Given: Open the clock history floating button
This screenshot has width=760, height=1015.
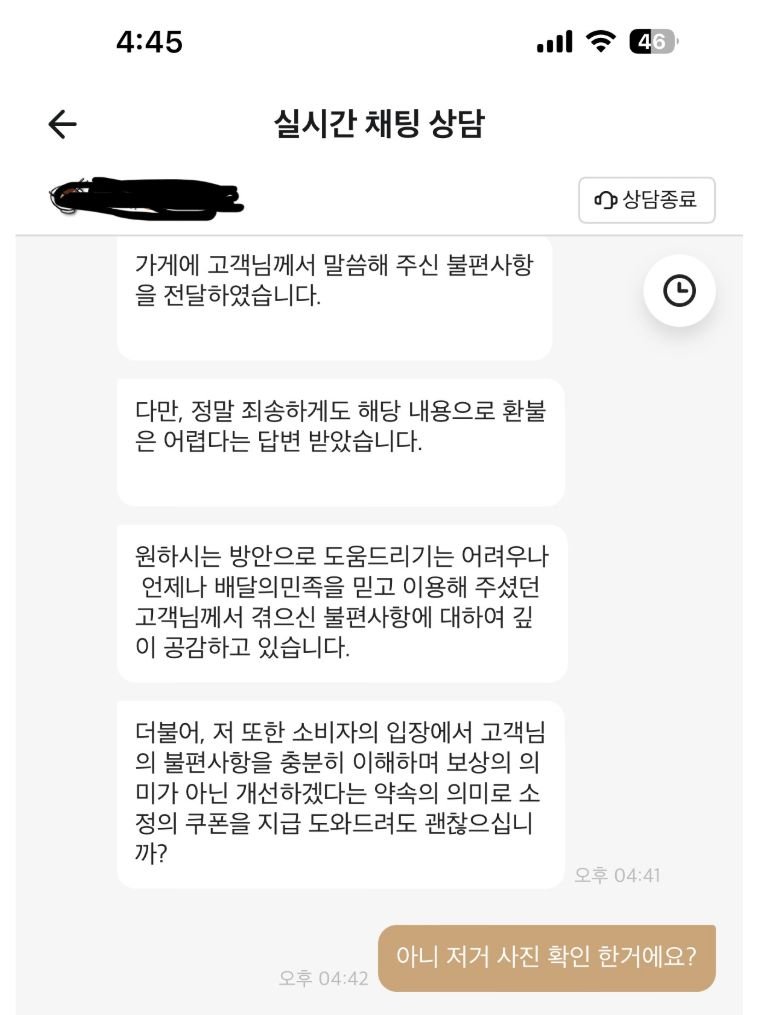Looking at the screenshot, I should tap(679, 290).
